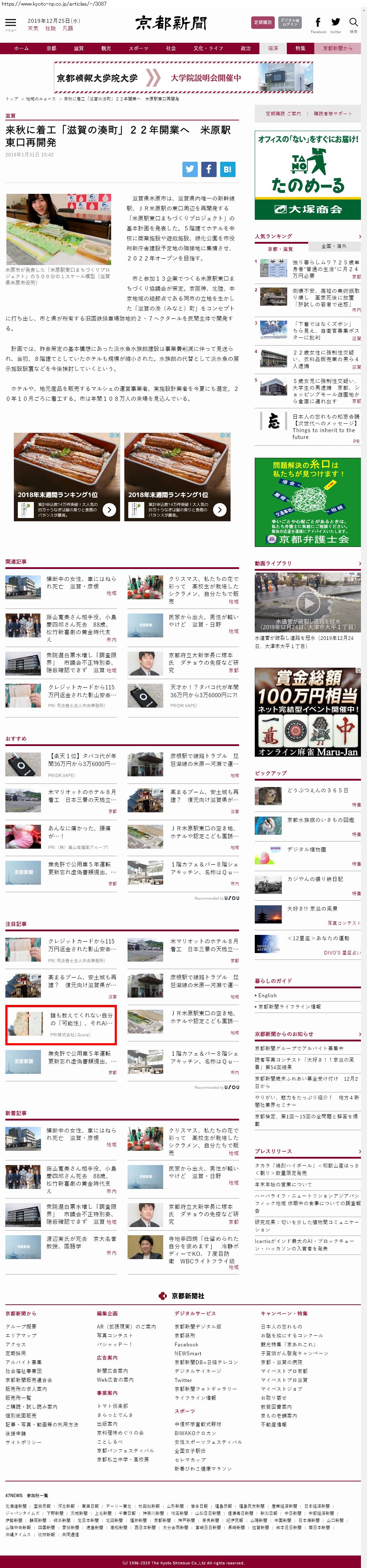Go to the 滋賀 navigation tab
This screenshot has height=1568, width=367.
tap(78, 49)
